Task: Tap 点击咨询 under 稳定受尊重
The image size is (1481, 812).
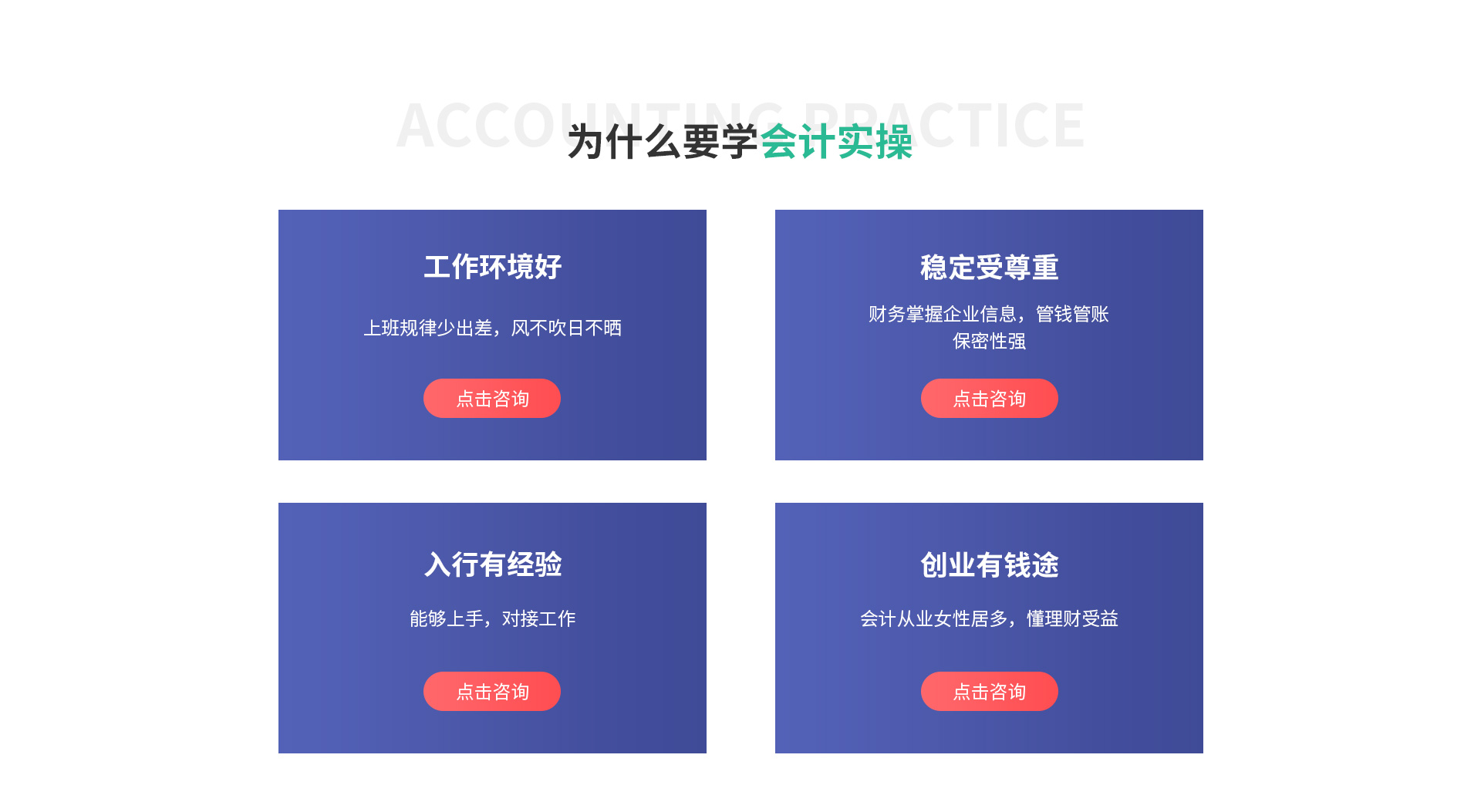Action: 989,399
